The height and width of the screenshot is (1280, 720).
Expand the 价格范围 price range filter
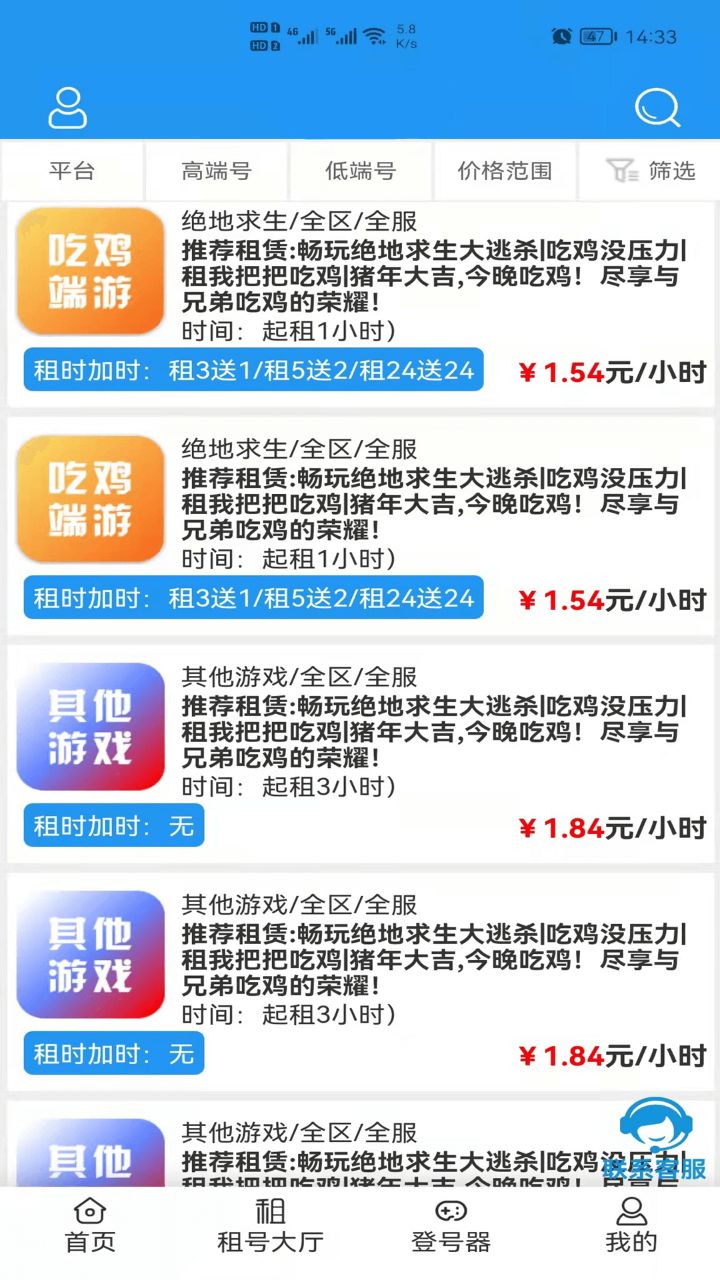click(x=504, y=171)
